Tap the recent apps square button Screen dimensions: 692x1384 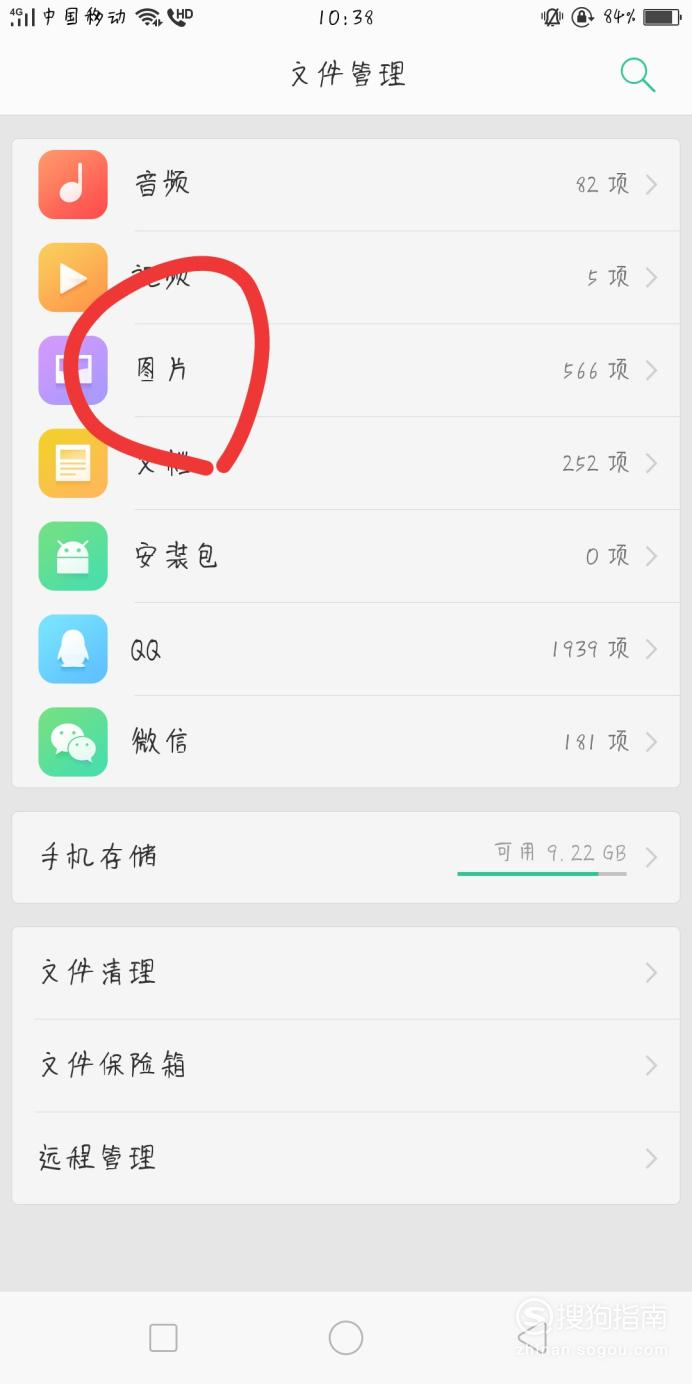pyautogui.click(x=163, y=1338)
